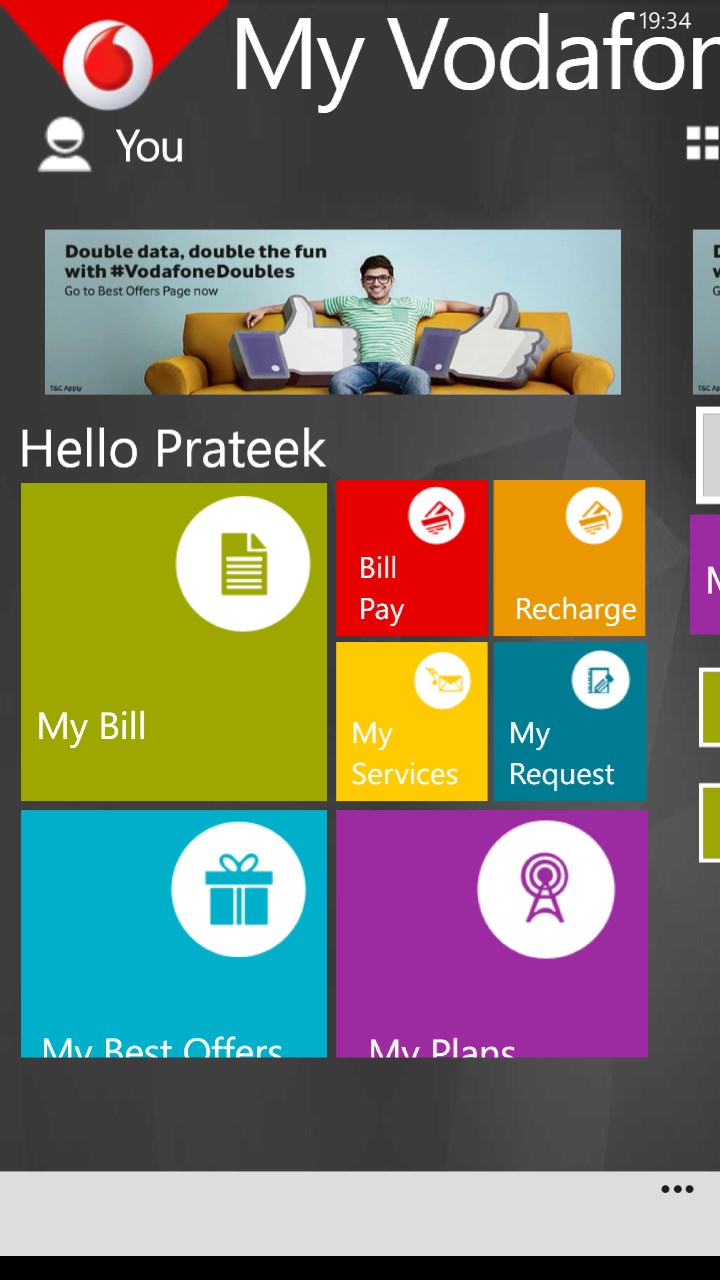Viewport: 720px width, 1280px height.
Task: Tap the Vodafone Doubles offer banner
Action: tap(332, 312)
